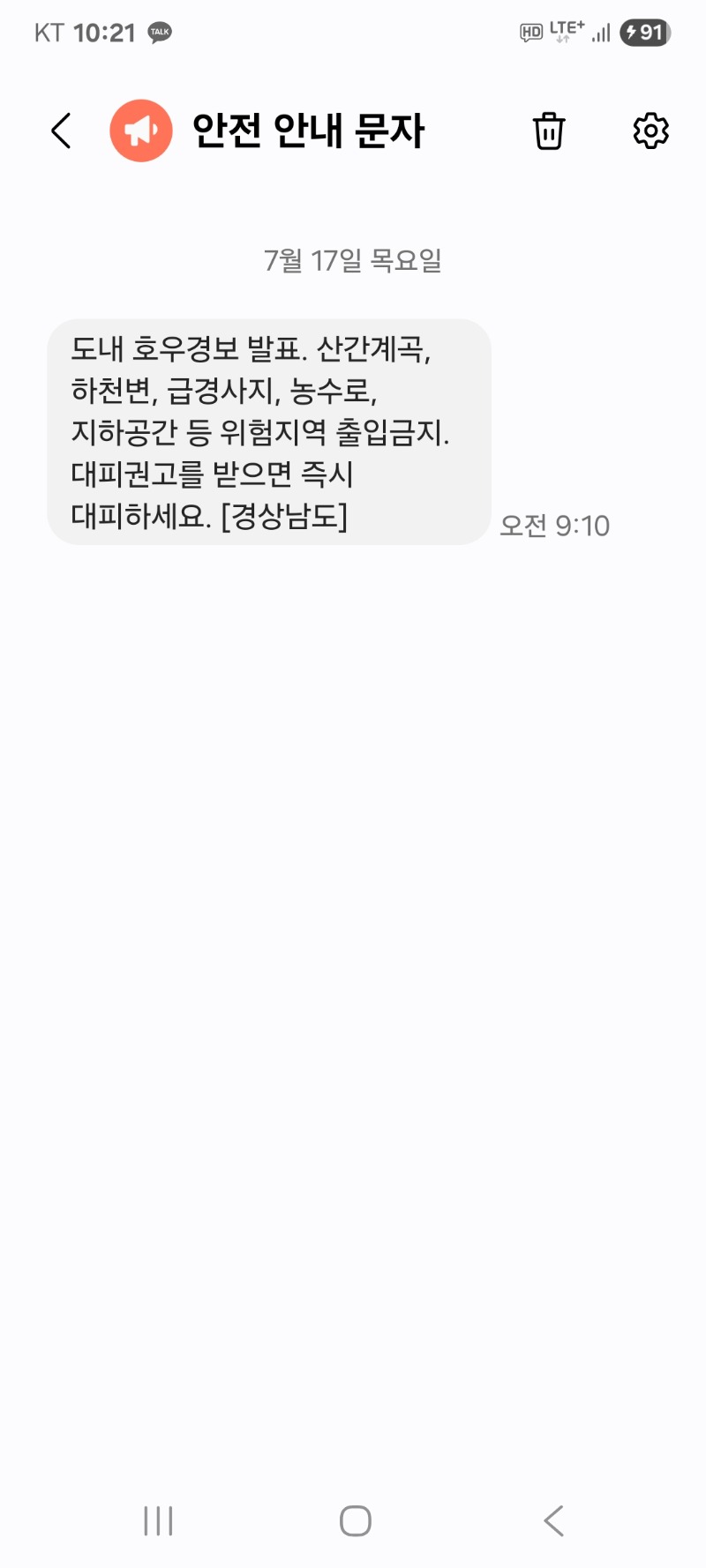Image resolution: width=706 pixels, height=1568 pixels.
Task: Open the recent apps view
Action: coord(158,1520)
